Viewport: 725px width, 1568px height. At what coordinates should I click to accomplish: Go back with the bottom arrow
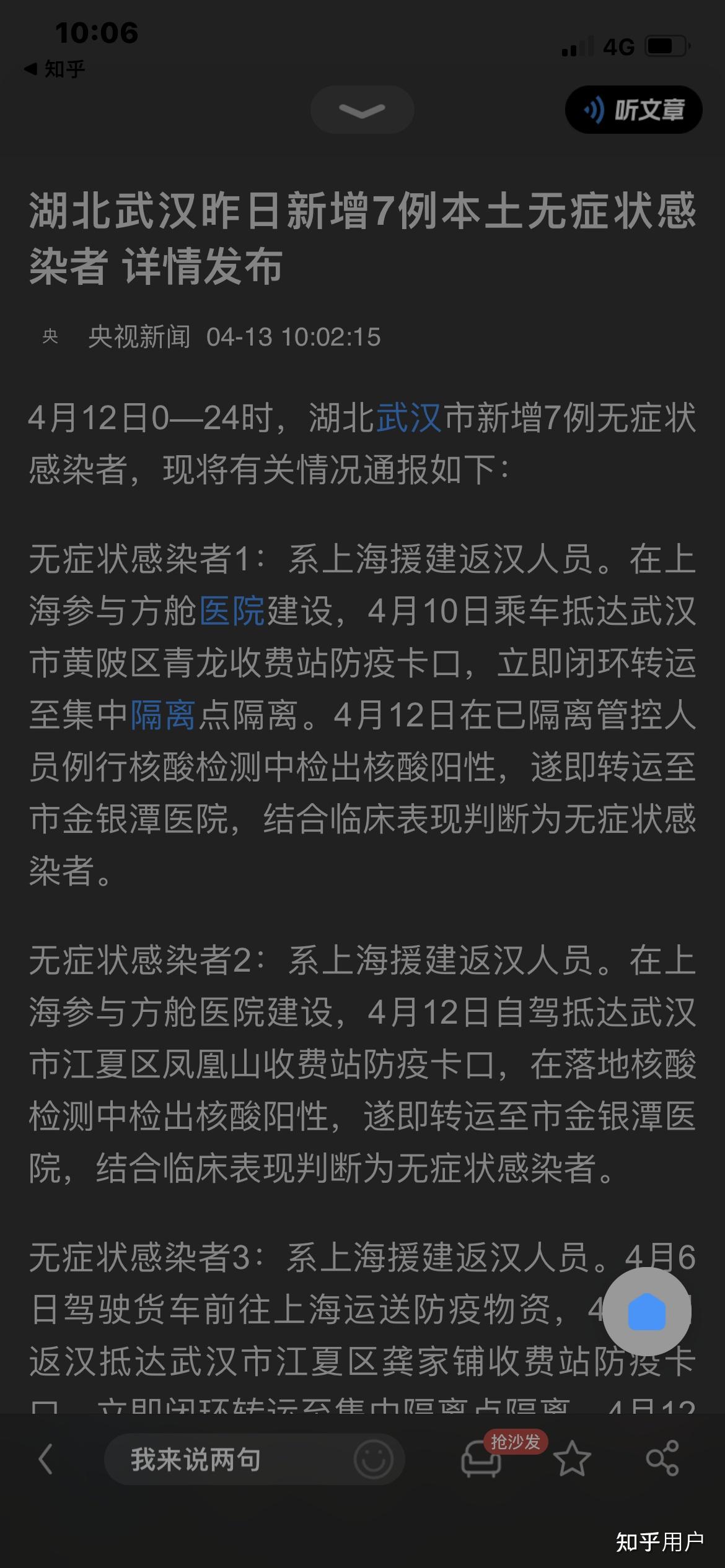(46, 1460)
